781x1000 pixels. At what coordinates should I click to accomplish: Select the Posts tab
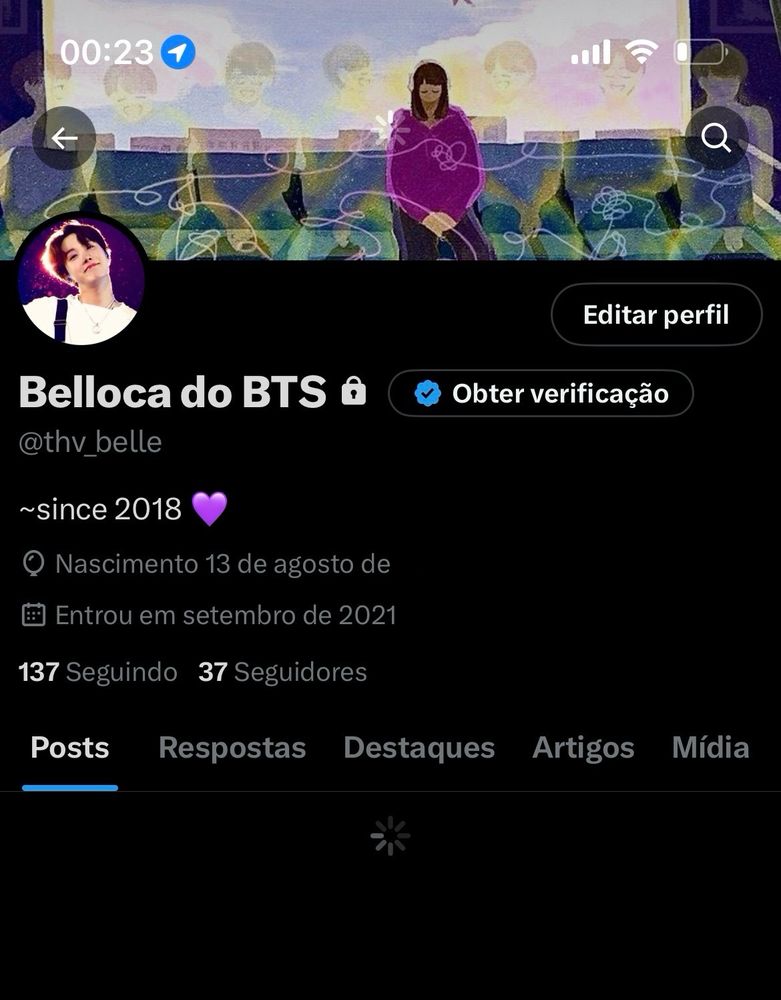click(x=70, y=748)
